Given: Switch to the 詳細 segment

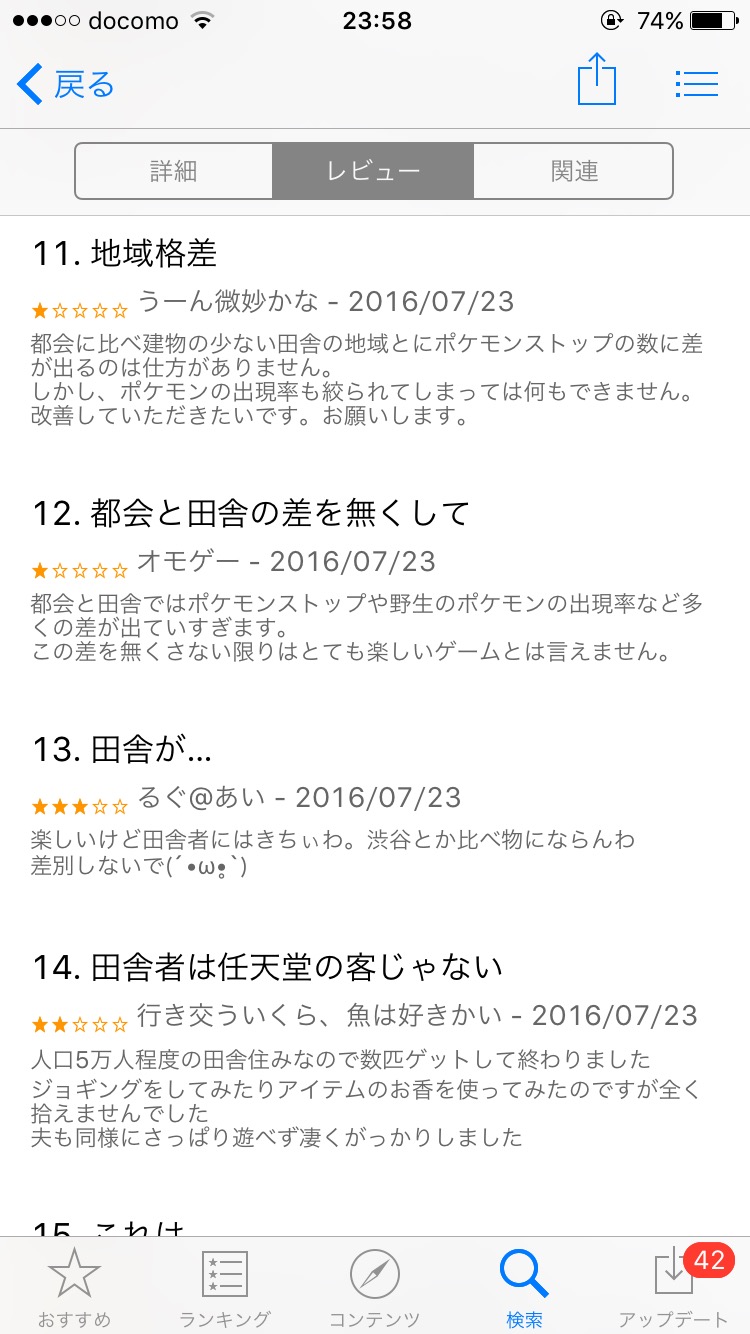Looking at the screenshot, I should [x=174, y=171].
